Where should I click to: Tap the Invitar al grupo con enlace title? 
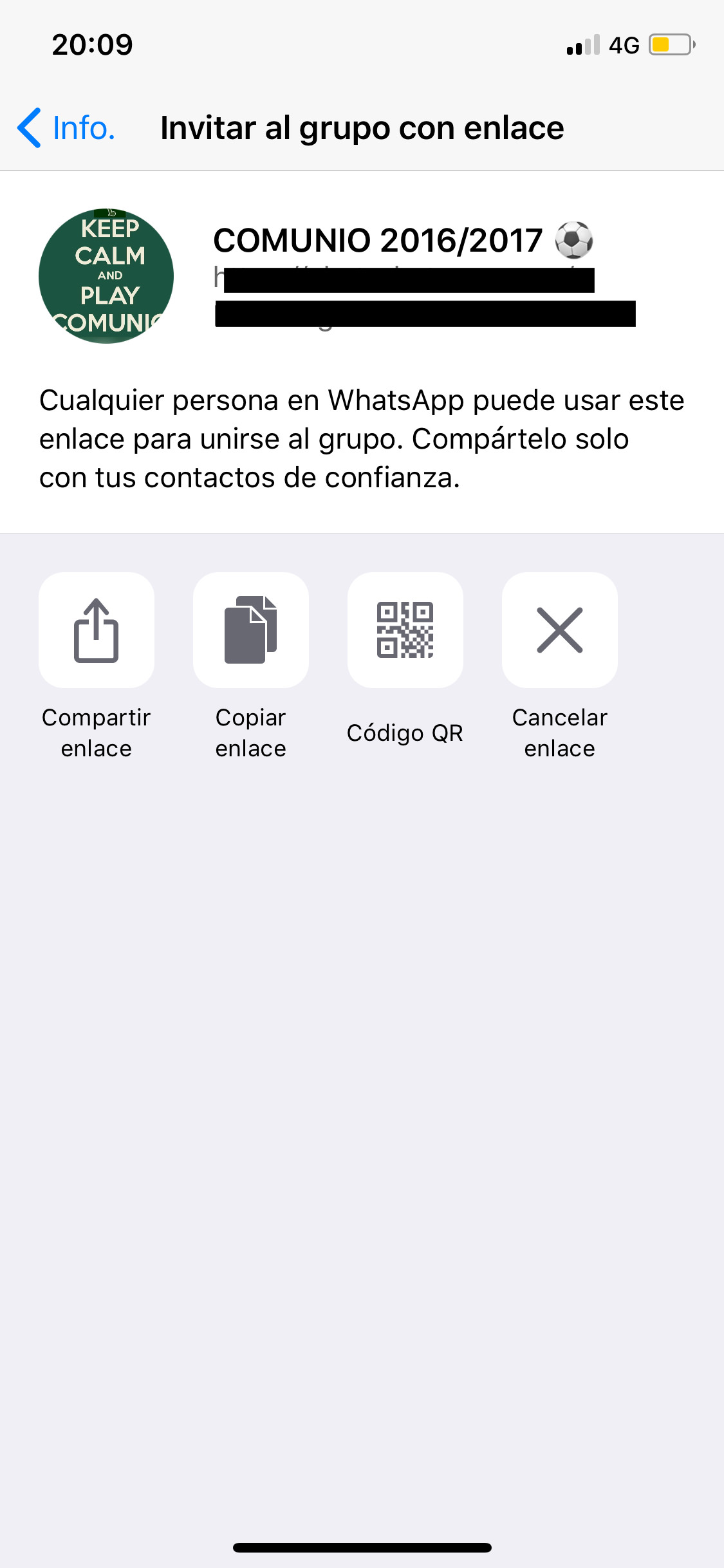[362, 127]
